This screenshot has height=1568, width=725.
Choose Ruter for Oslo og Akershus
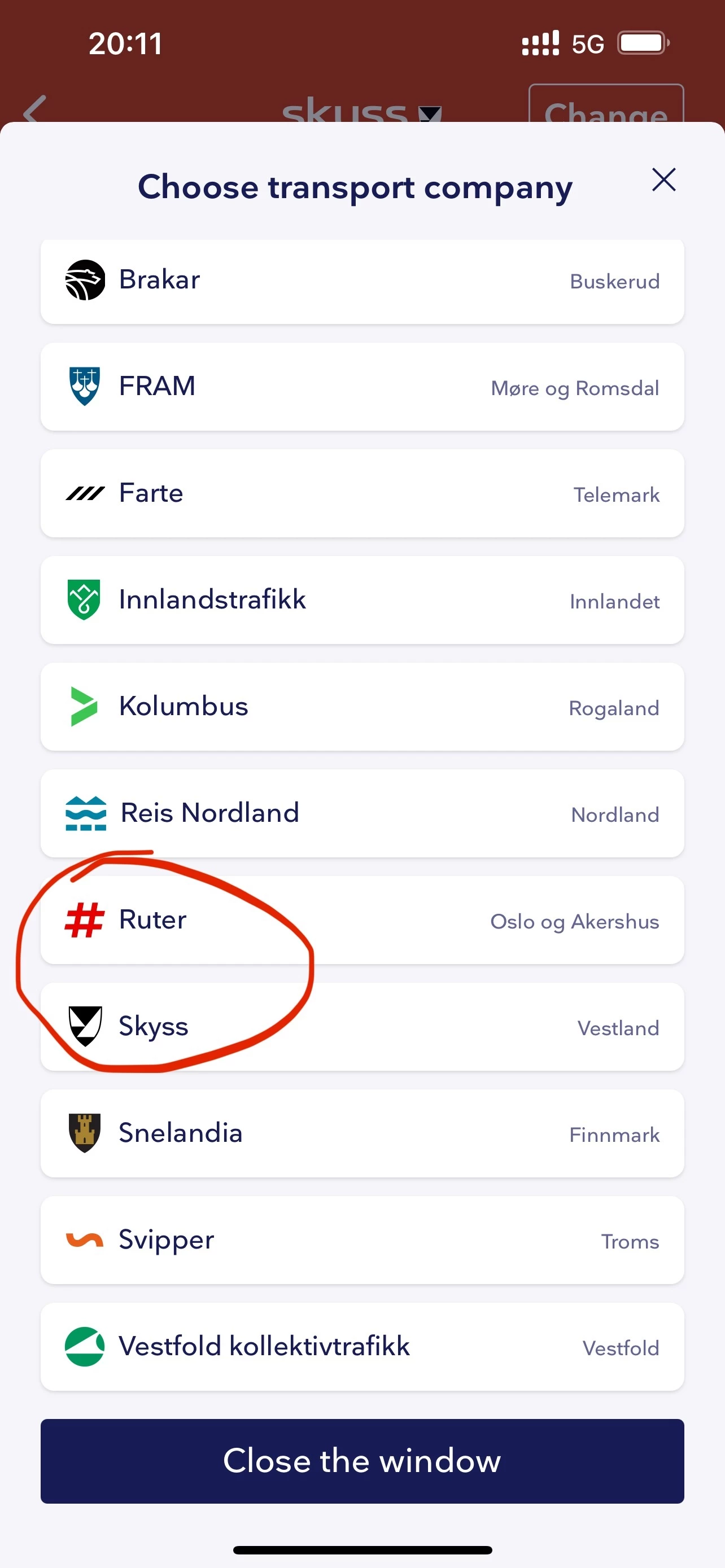click(x=362, y=921)
